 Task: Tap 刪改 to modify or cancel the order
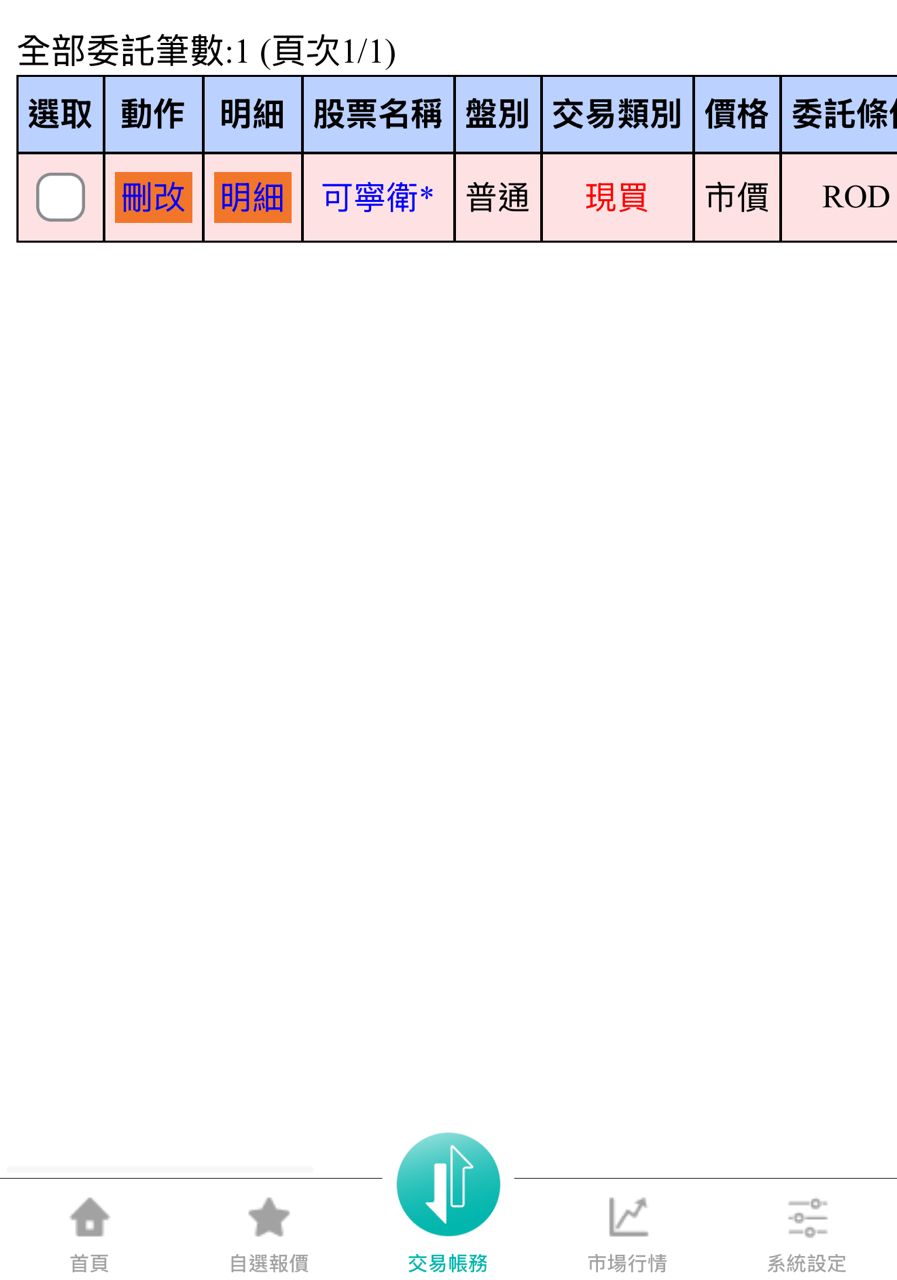click(x=153, y=197)
